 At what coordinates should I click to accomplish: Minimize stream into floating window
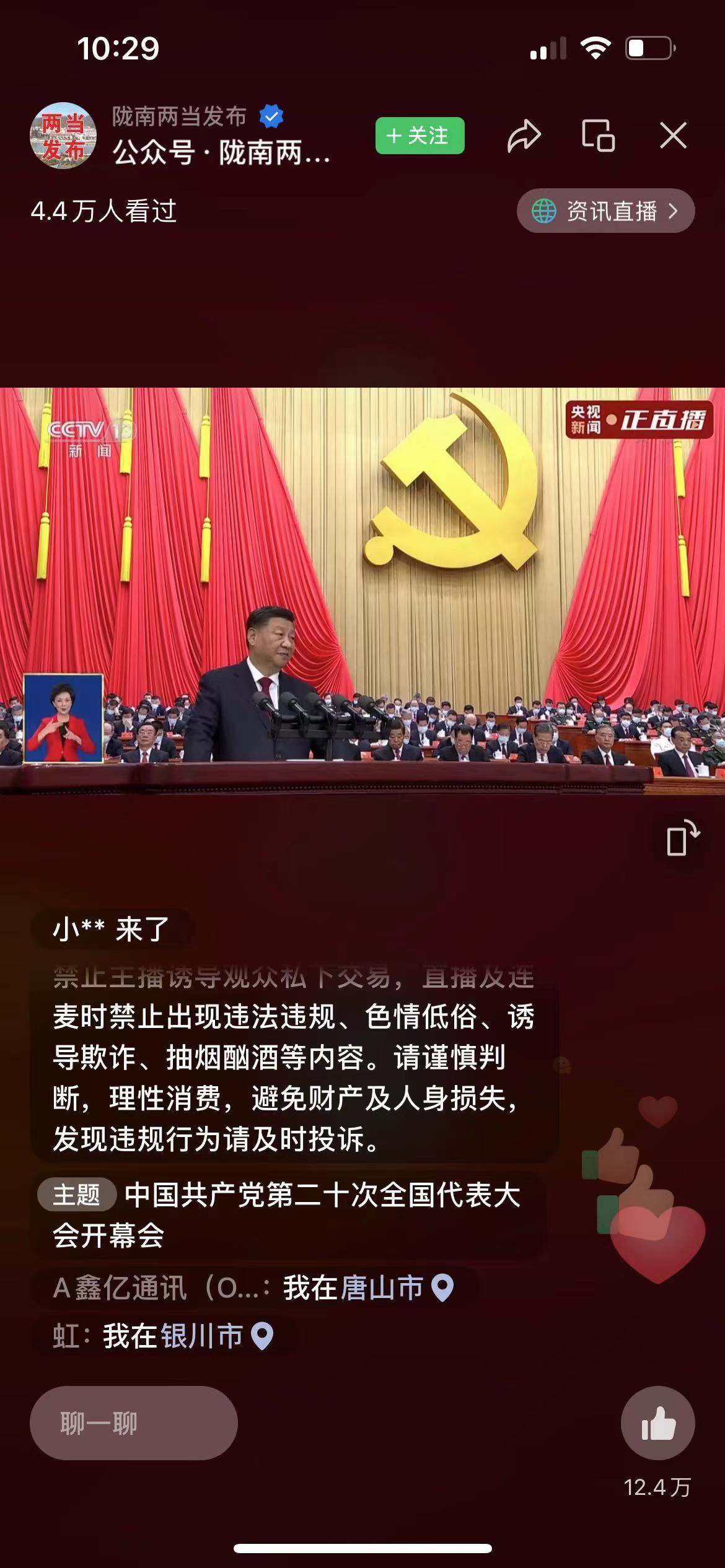598,136
